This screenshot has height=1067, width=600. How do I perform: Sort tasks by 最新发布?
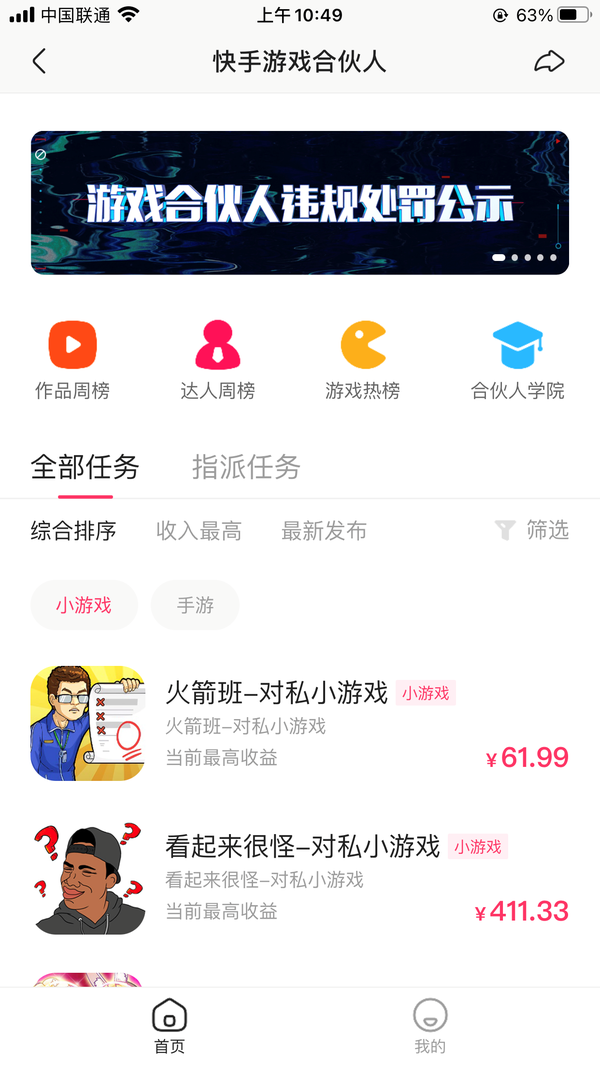click(x=324, y=531)
